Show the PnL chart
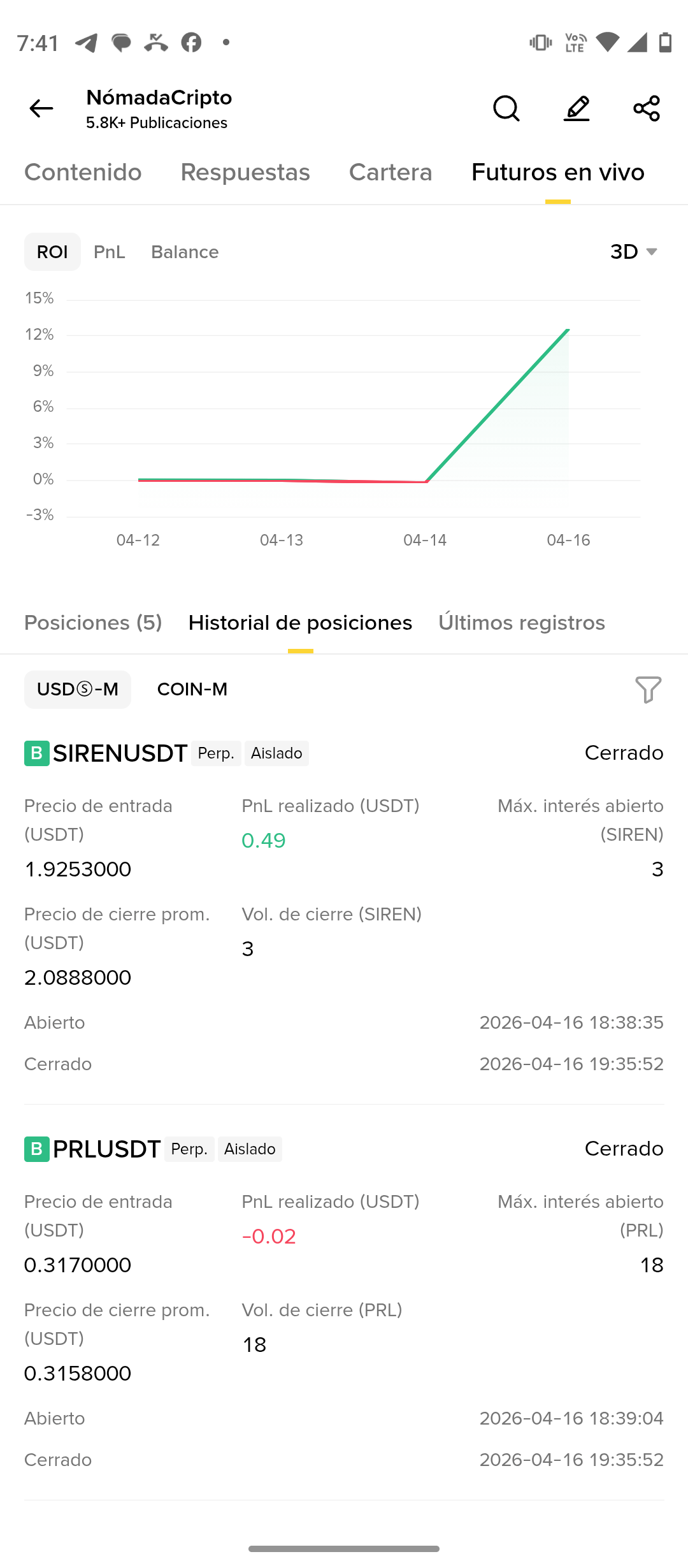This screenshot has width=688, height=1568. pos(110,252)
